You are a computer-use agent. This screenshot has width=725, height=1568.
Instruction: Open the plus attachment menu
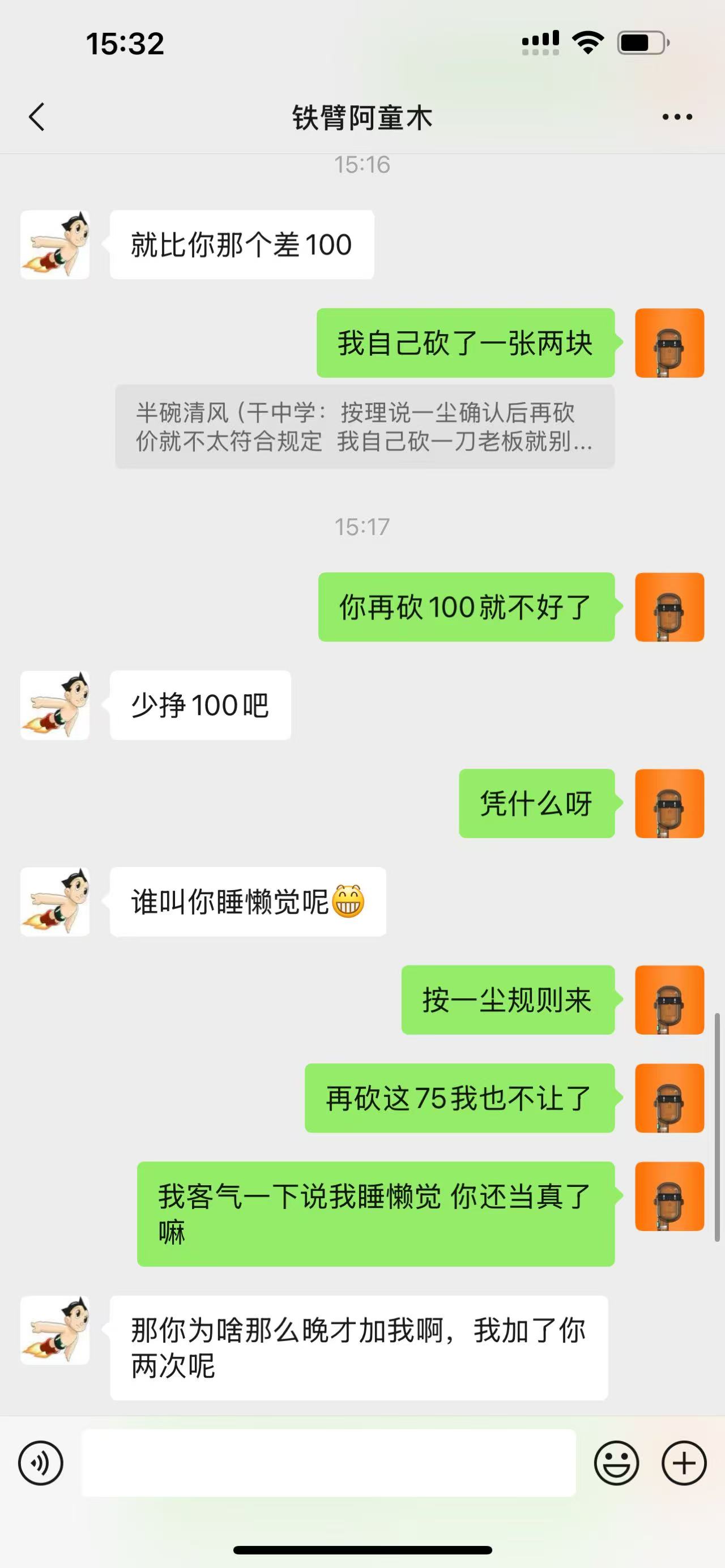(x=684, y=1463)
